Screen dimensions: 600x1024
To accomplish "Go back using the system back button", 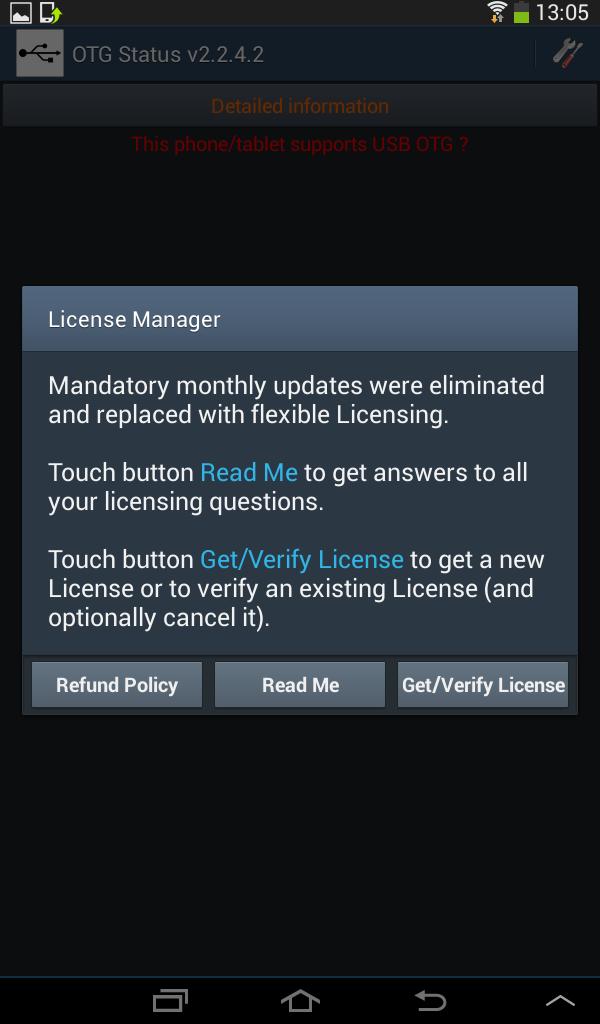I will click(430, 1000).
